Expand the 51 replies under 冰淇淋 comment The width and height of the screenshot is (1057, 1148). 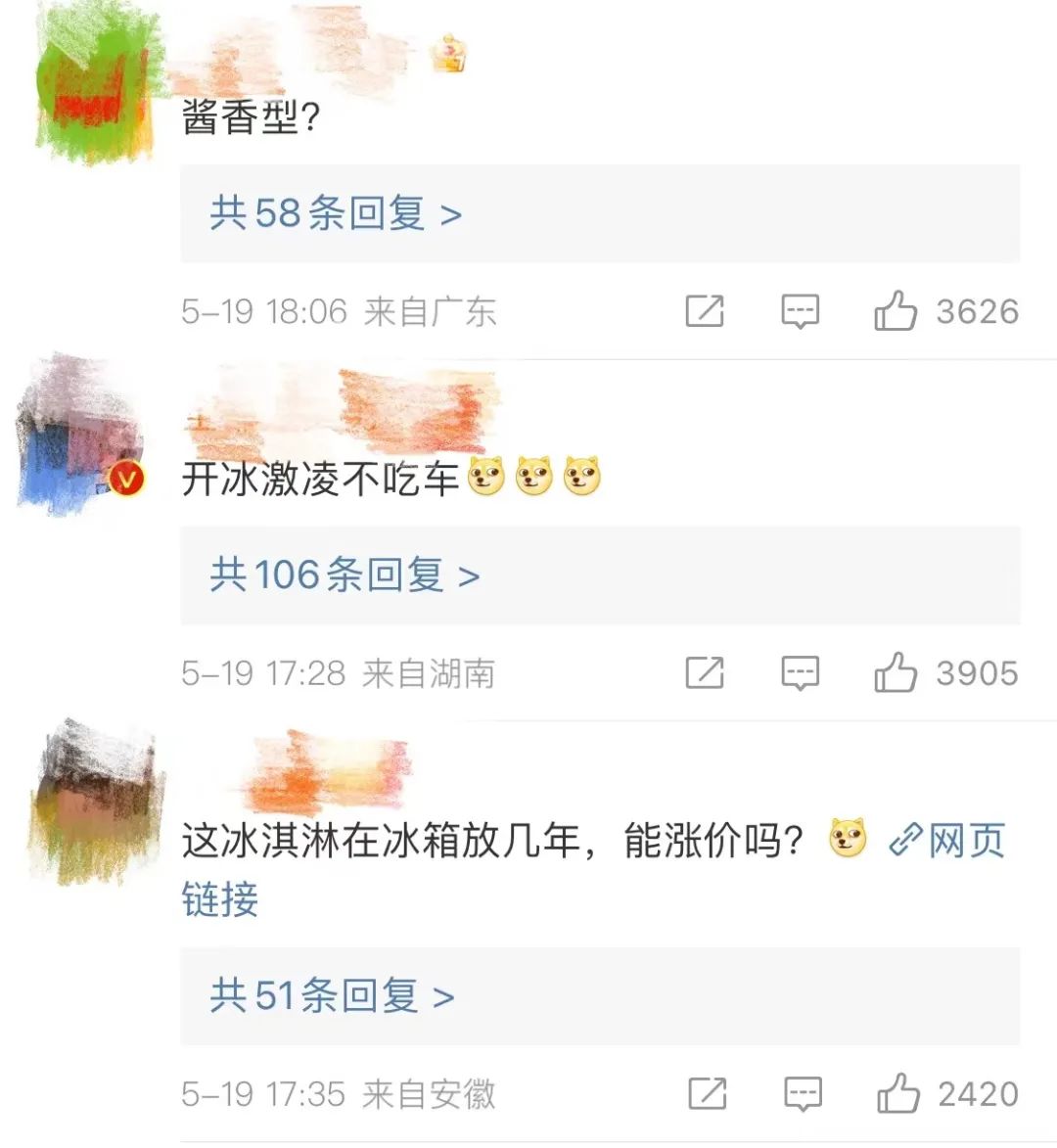(x=333, y=996)
